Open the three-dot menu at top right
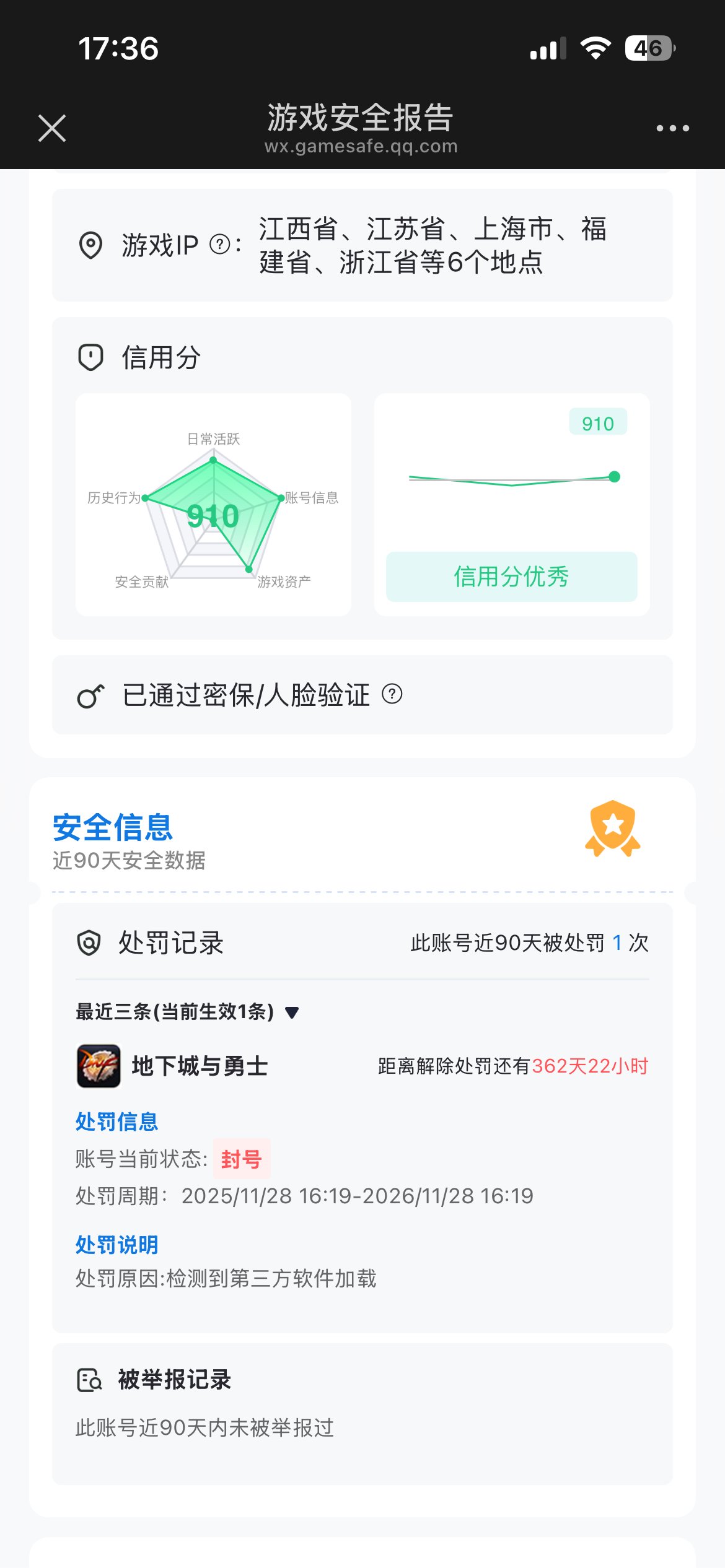This screenshot has width=725, height=1568. (x=672, y=128)
